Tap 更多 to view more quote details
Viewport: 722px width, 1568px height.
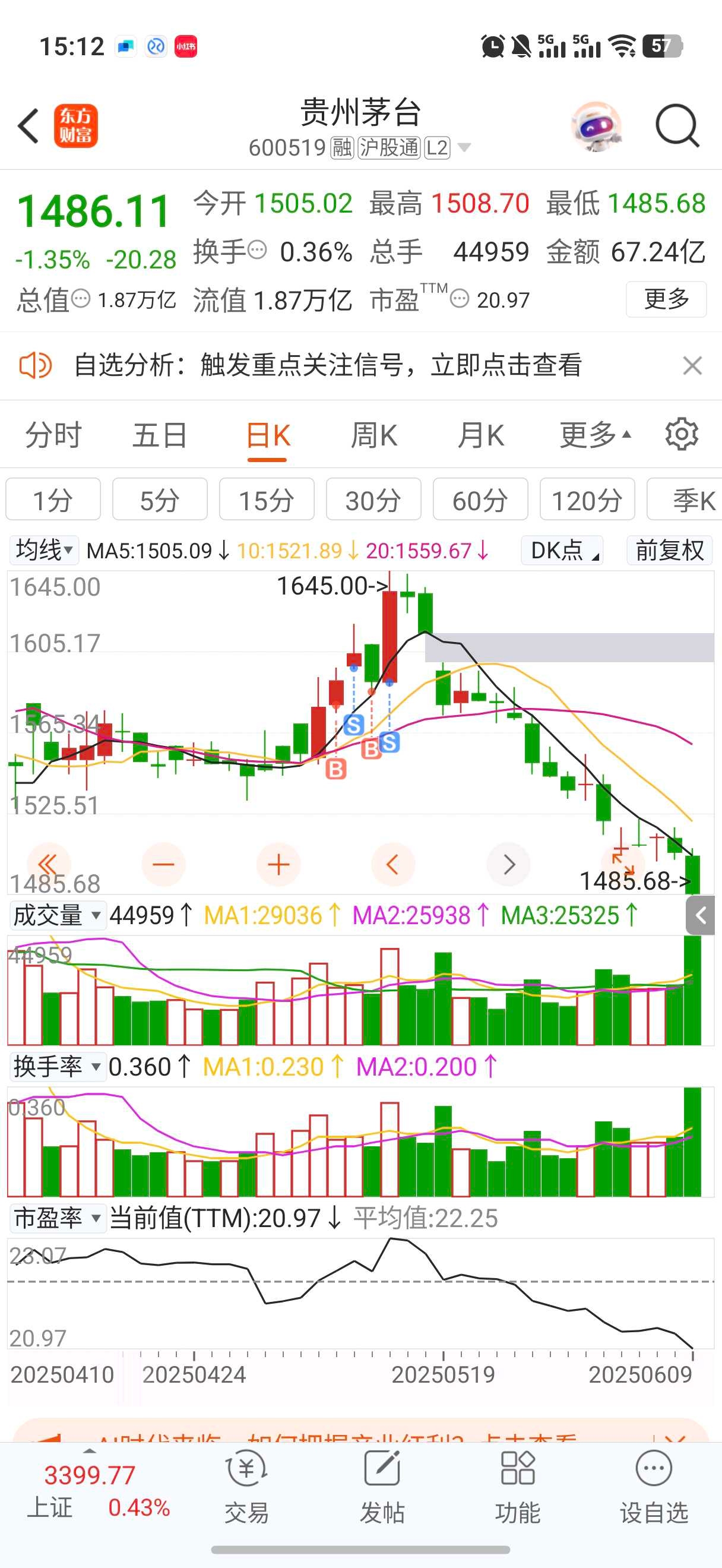tap(666, 299)
